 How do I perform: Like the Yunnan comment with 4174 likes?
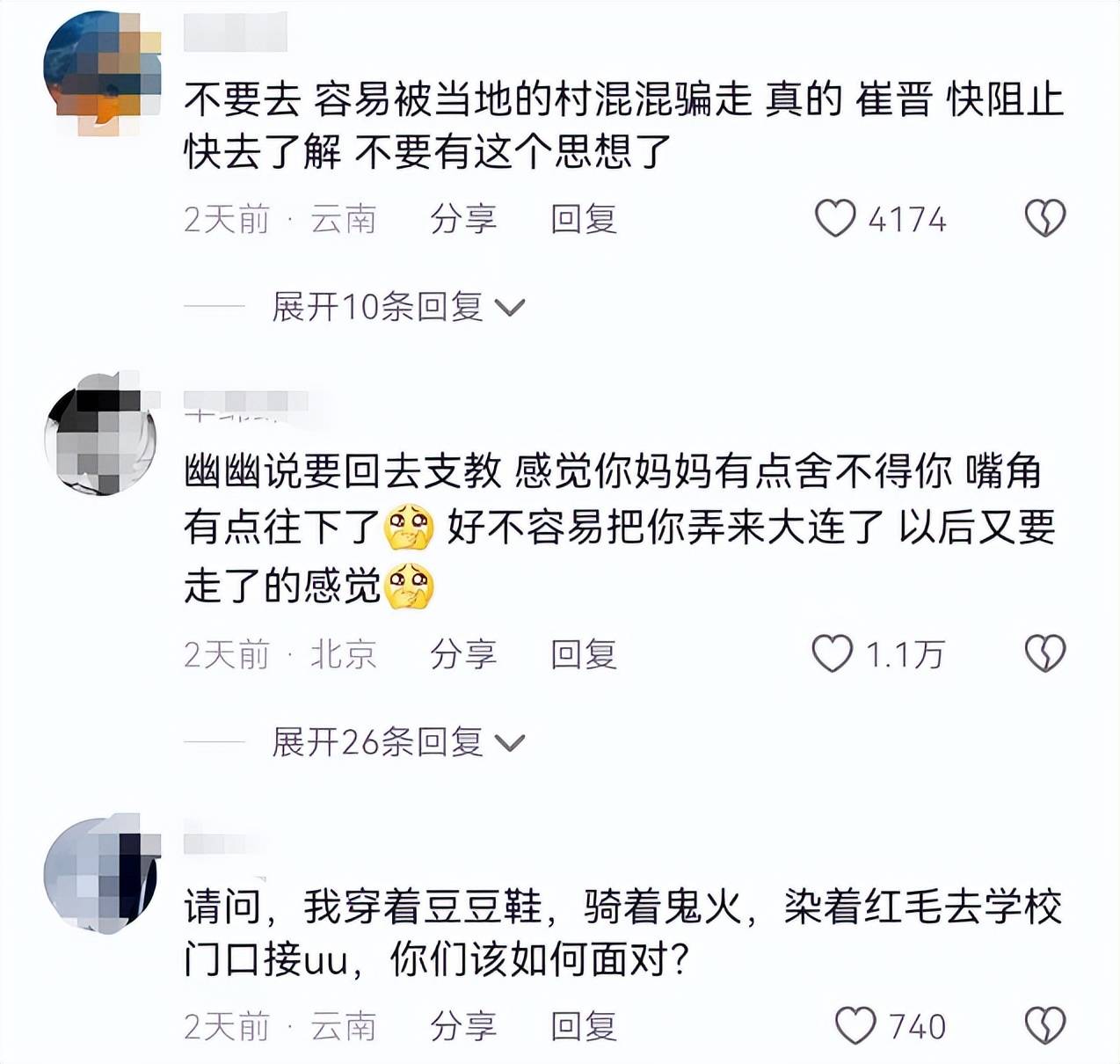click(834, 218)
